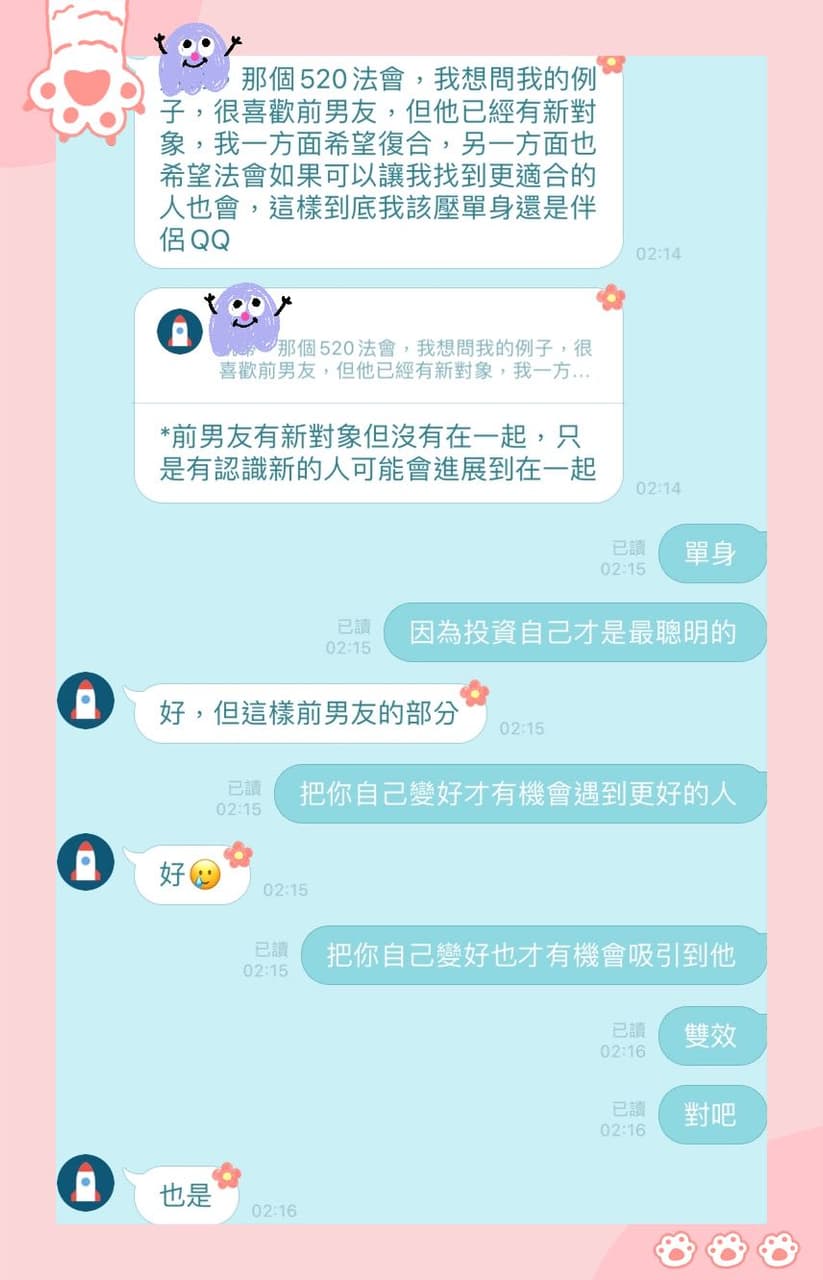823x1280 pixels.
Task: Select the "單身" message bubble
Action: [712, 555]
